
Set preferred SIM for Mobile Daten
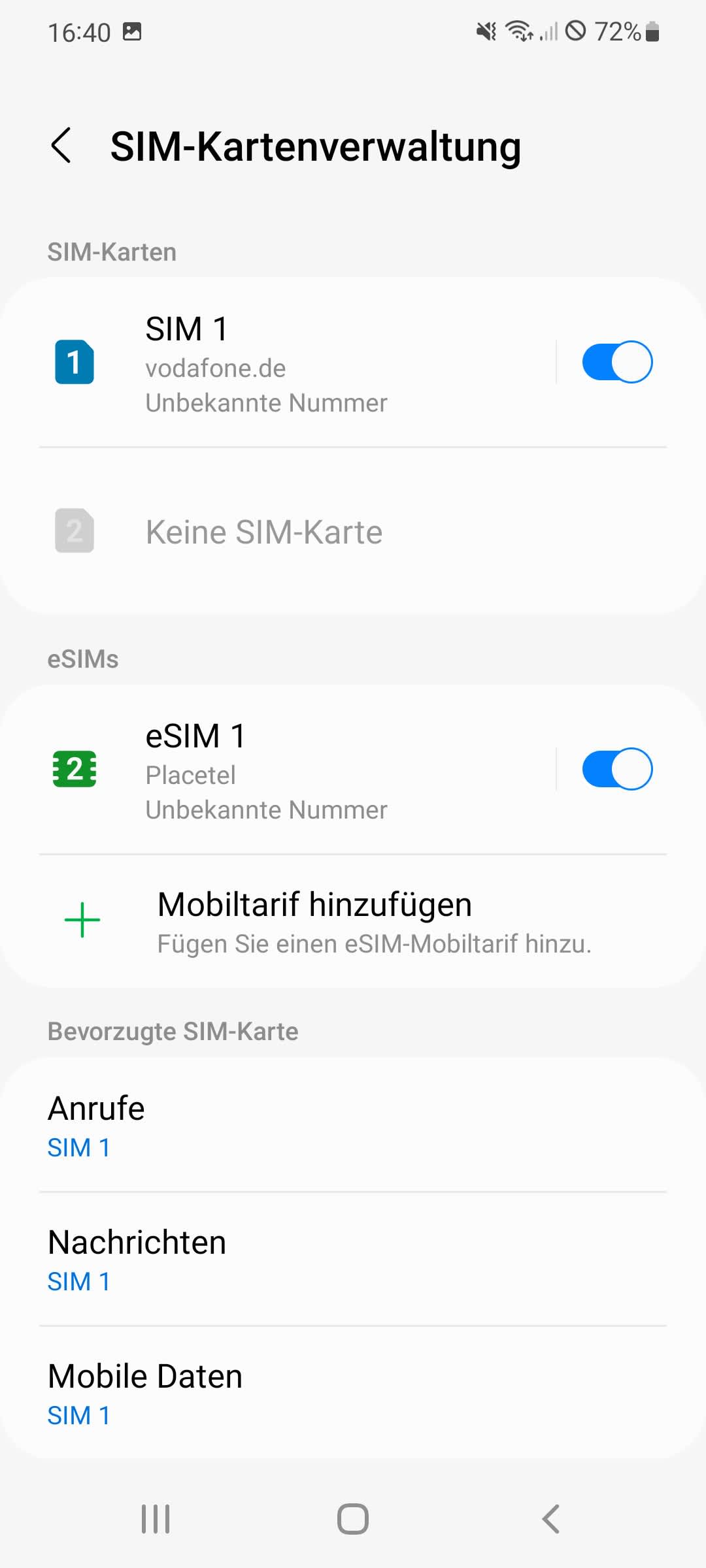(353, 1394)
